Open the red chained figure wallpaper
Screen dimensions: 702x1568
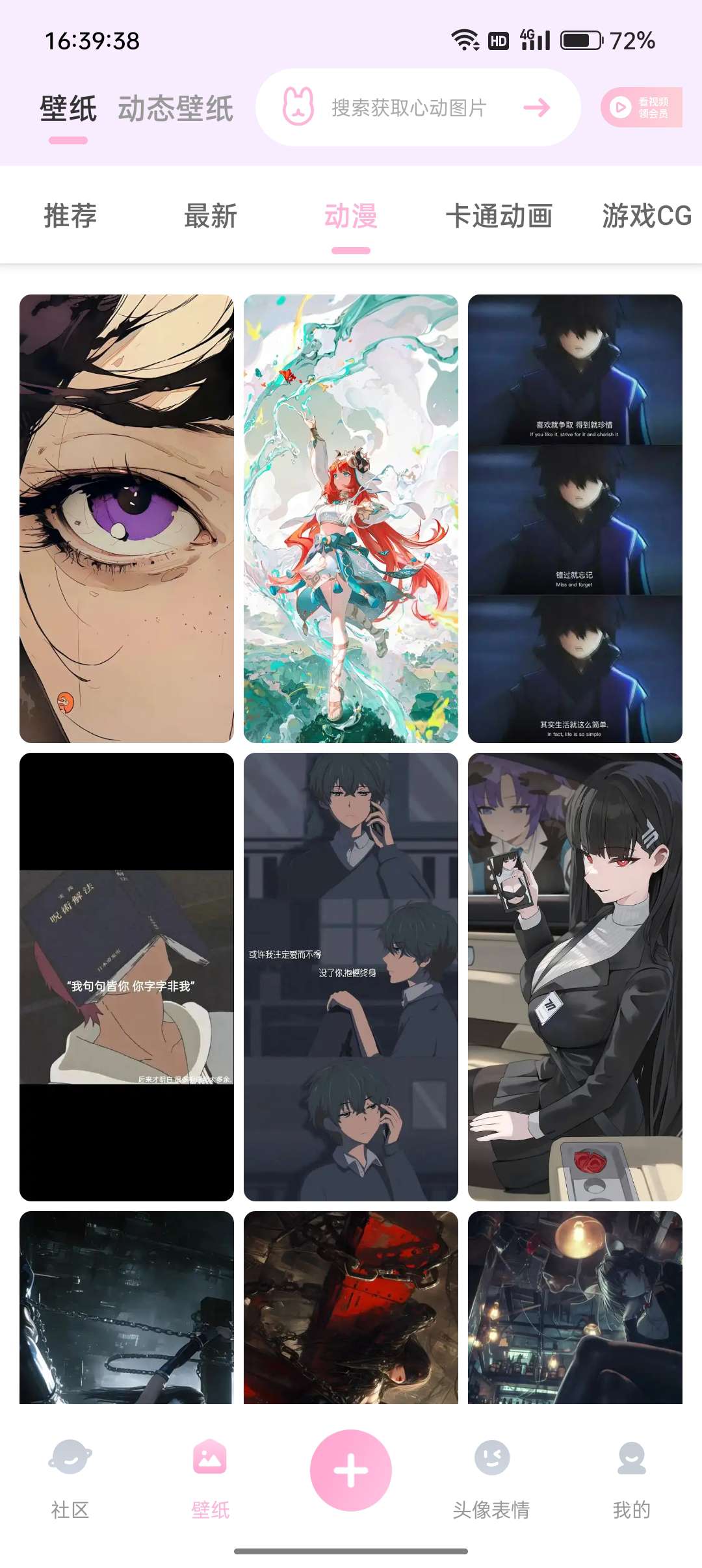coord(351,1307)
